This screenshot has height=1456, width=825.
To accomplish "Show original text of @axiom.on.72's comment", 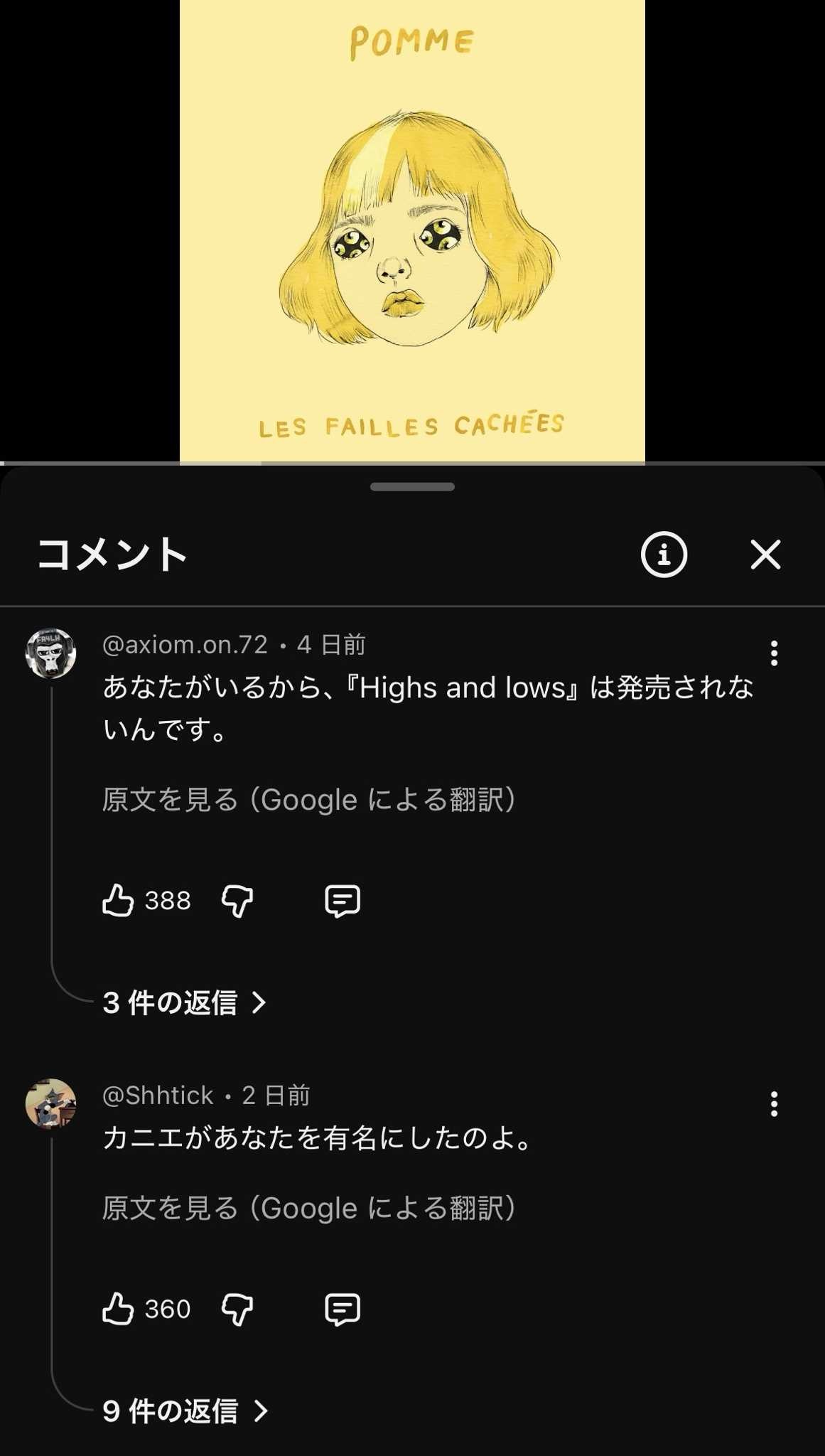I will click(x=309, y=800).
